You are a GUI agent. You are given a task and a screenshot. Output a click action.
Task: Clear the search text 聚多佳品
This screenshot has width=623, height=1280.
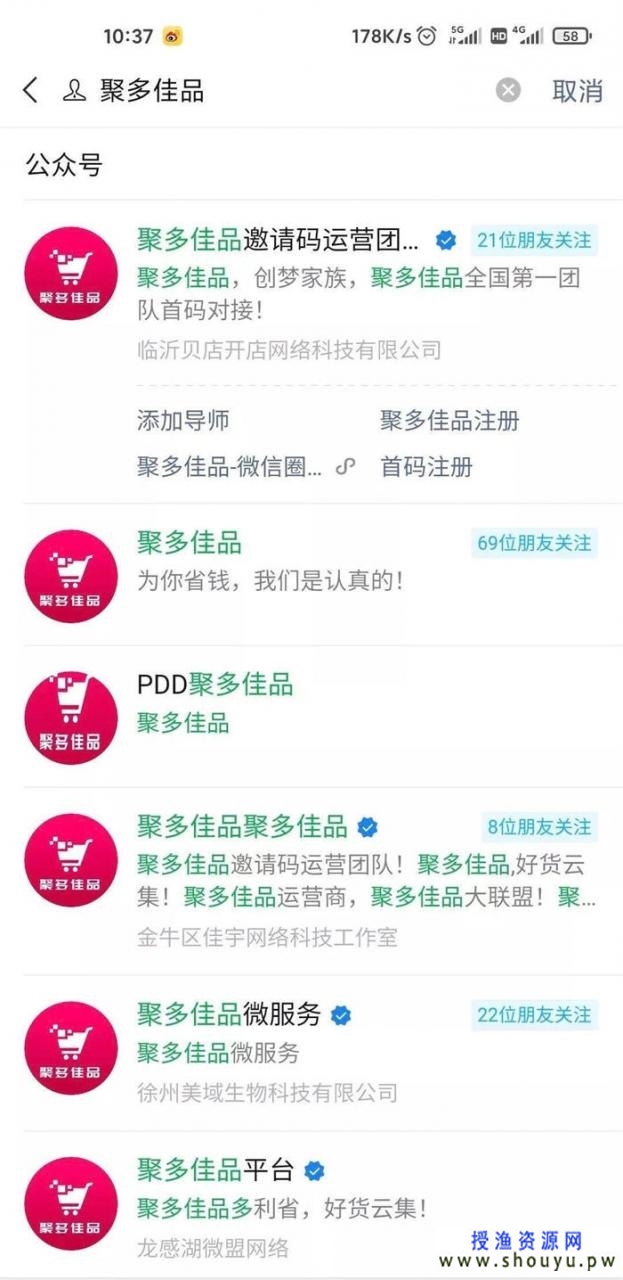[x=508, y=90]
